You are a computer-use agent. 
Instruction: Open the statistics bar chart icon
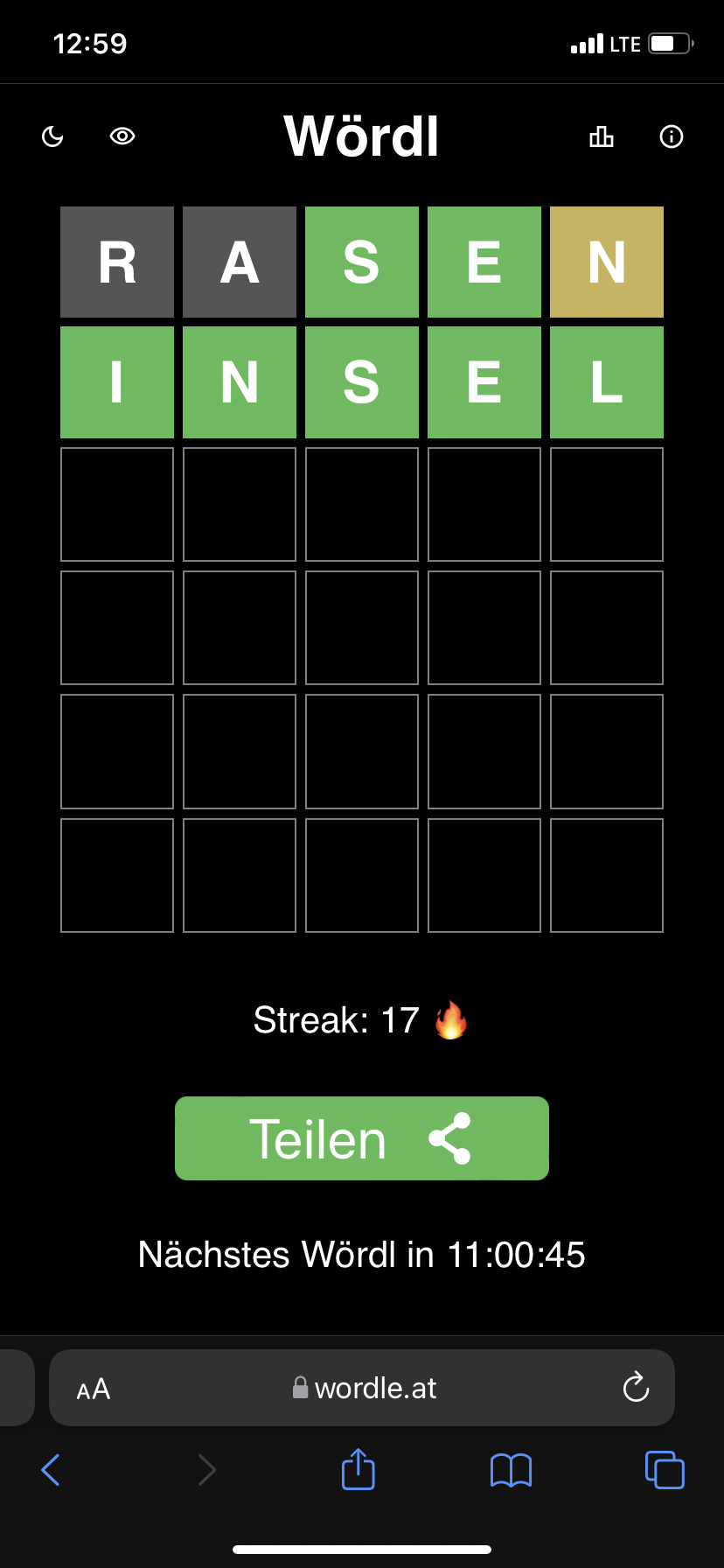602,136
